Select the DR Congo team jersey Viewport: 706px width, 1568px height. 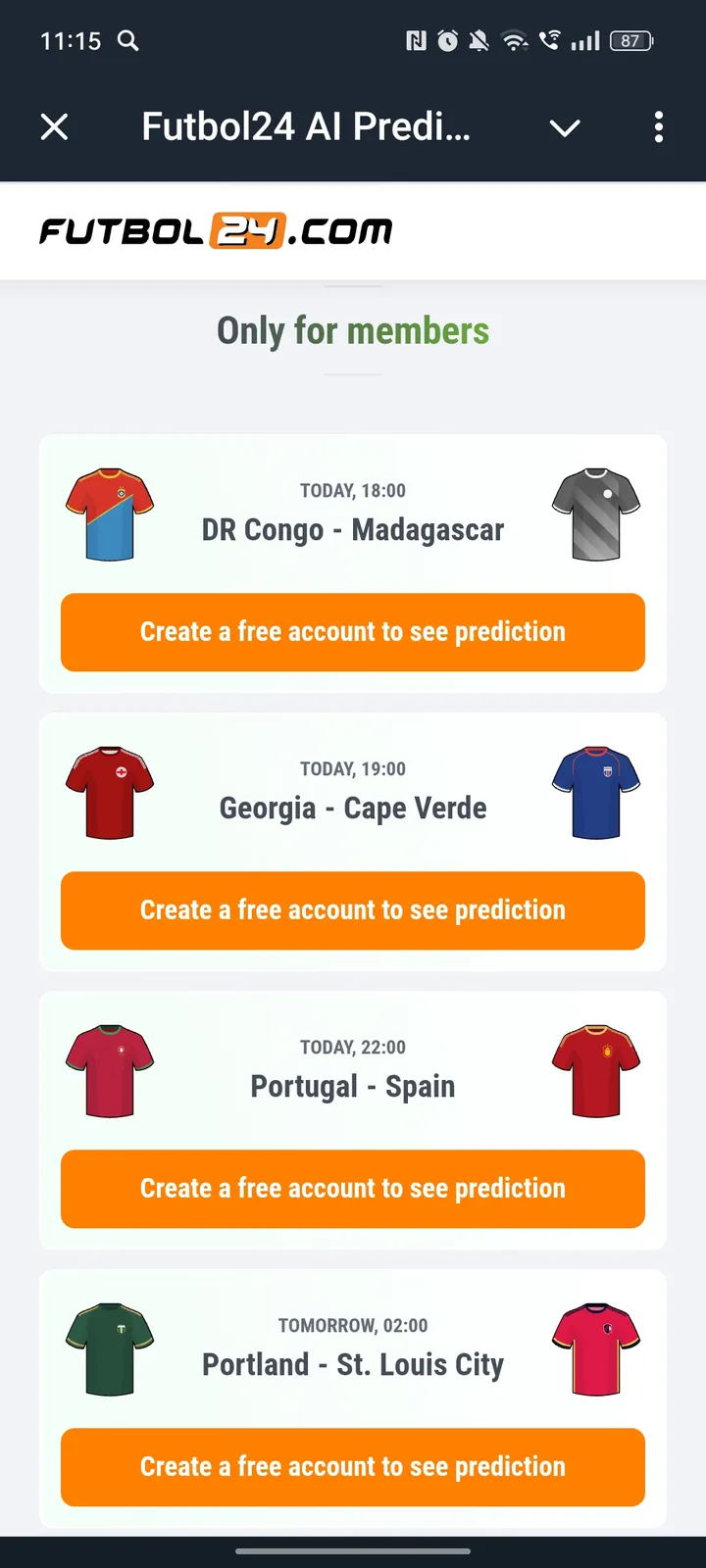click(x=109, y=514)
